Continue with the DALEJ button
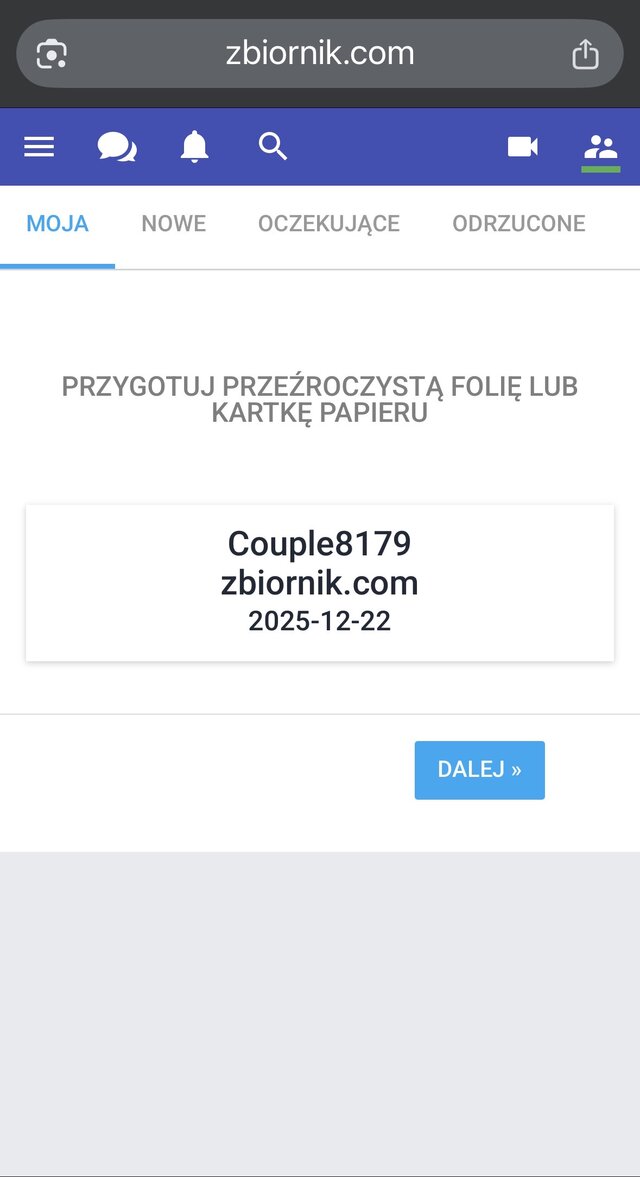This screenshot has width=640, height=1177. 479,770
